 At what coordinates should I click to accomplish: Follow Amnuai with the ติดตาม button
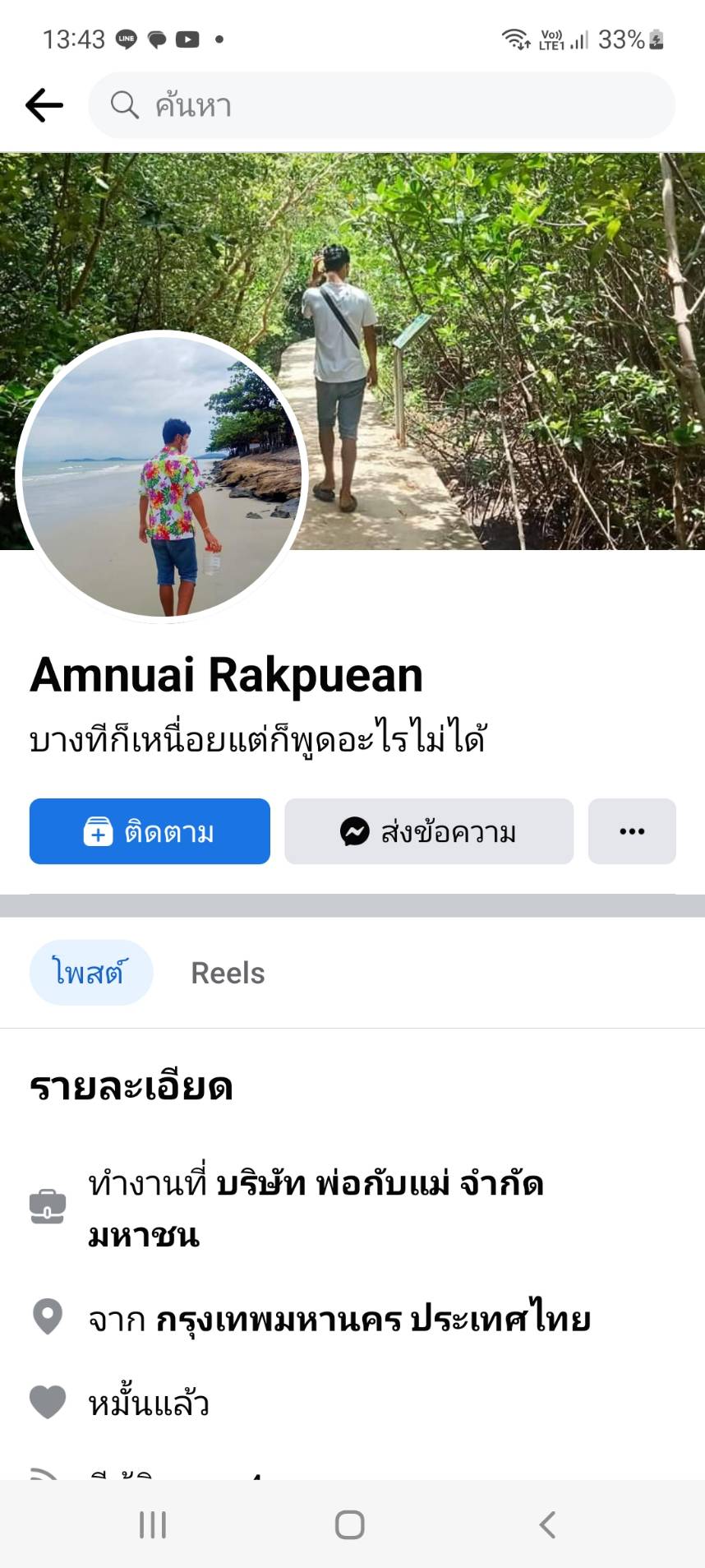click(x=150, y=831)
